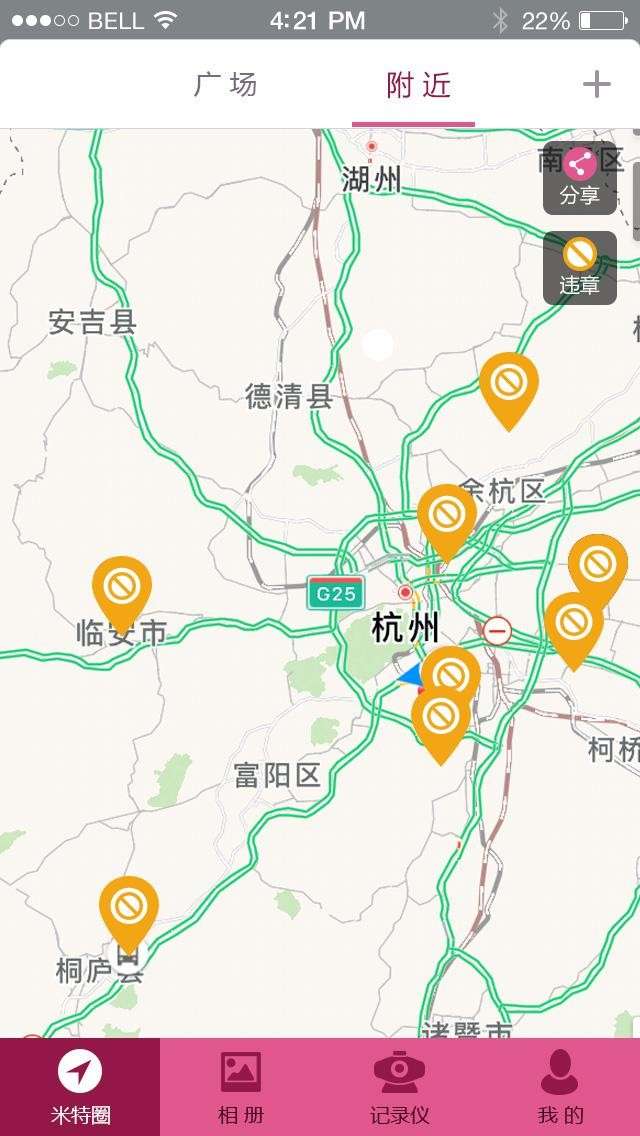Select the 附近 tab
This screenshot has height=1136, width=640.
pyautogui.click(x=419, y=85)
